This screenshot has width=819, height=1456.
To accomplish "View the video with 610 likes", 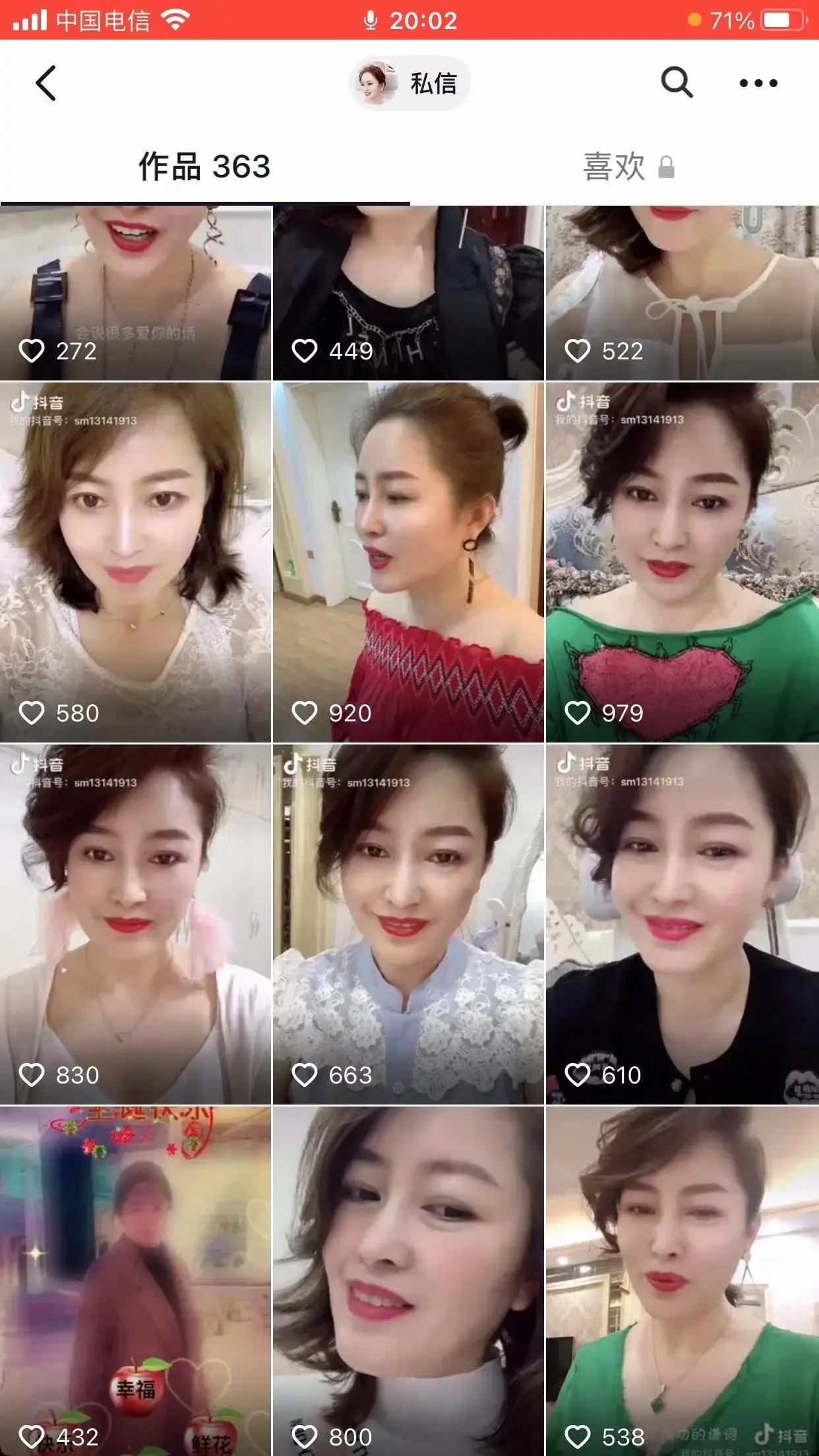I will coord(682,924).
